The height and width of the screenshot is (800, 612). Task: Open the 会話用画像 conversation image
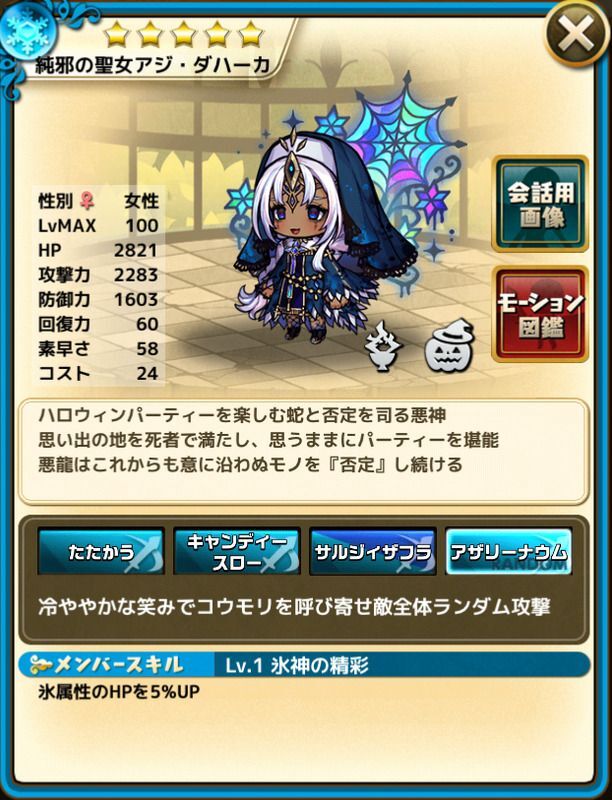[540, 204]
